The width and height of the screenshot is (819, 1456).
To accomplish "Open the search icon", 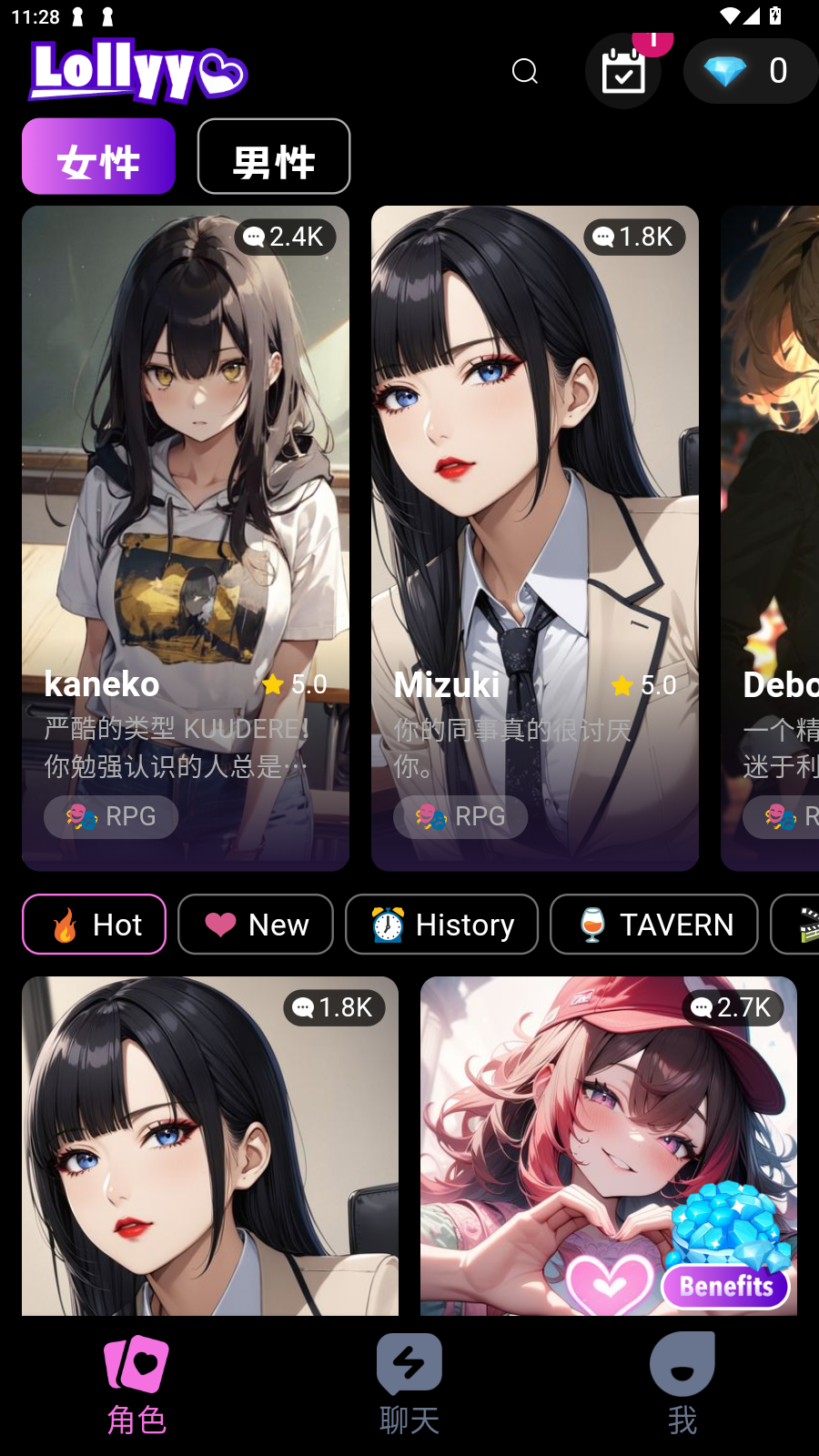I will pyautogui.click(x=525, y=71).
